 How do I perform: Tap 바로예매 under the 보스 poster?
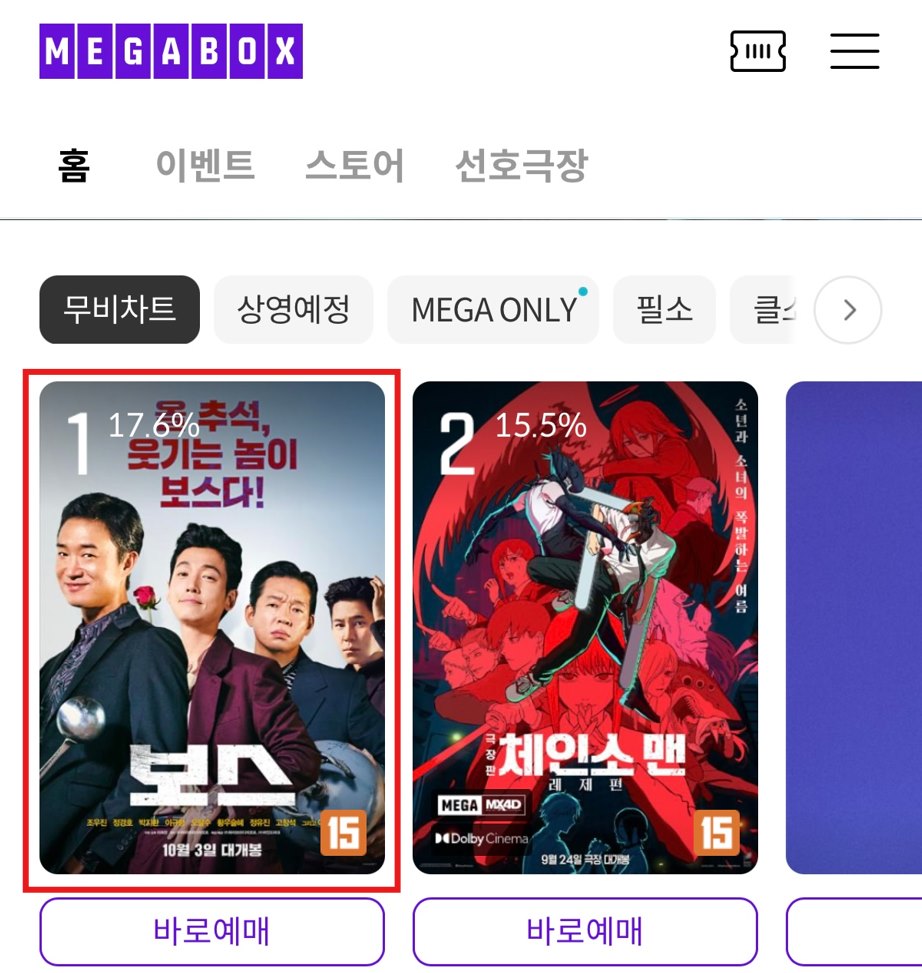pyautogui.click(x=212, y=931)
